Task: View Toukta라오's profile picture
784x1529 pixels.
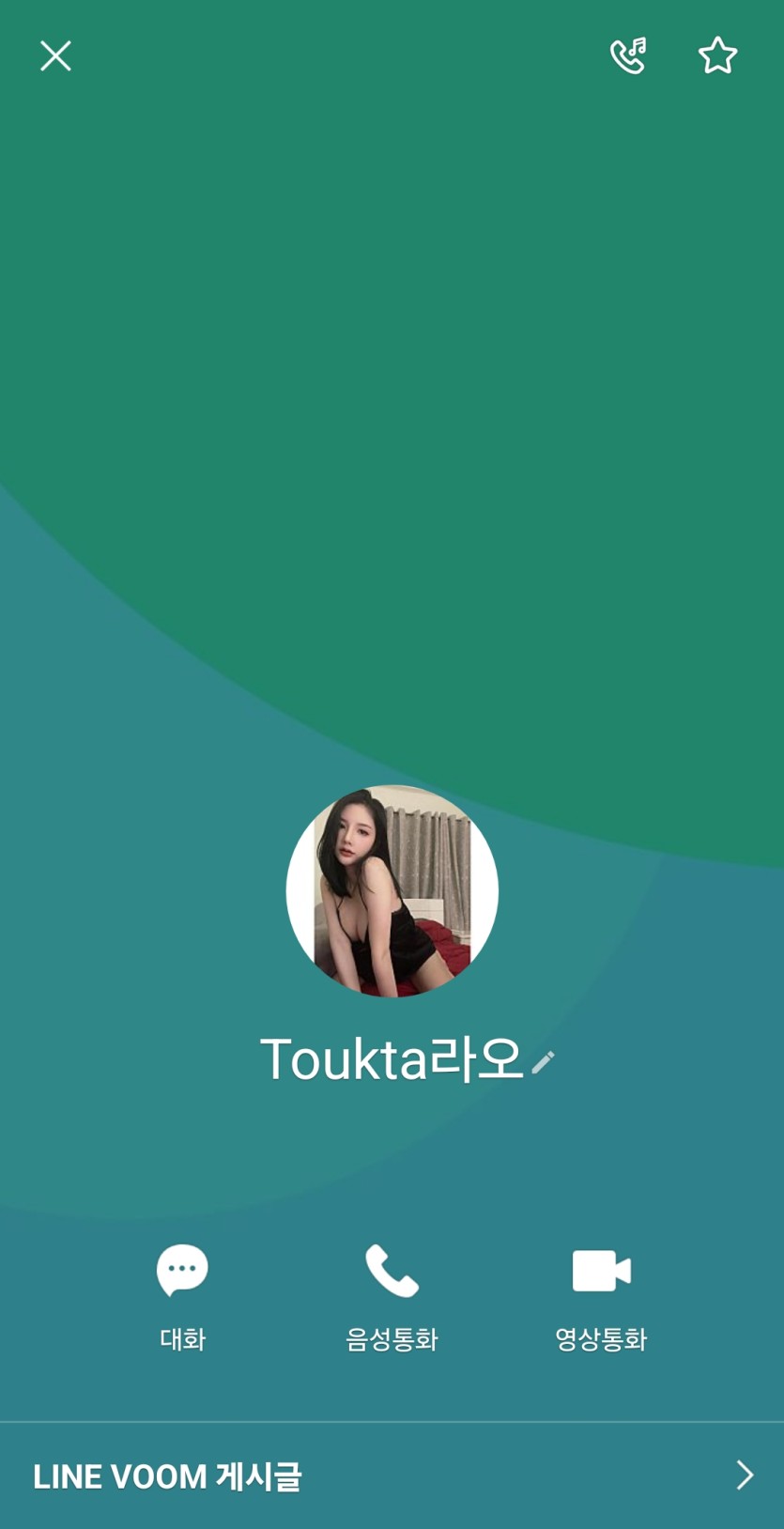Action: 392,890
